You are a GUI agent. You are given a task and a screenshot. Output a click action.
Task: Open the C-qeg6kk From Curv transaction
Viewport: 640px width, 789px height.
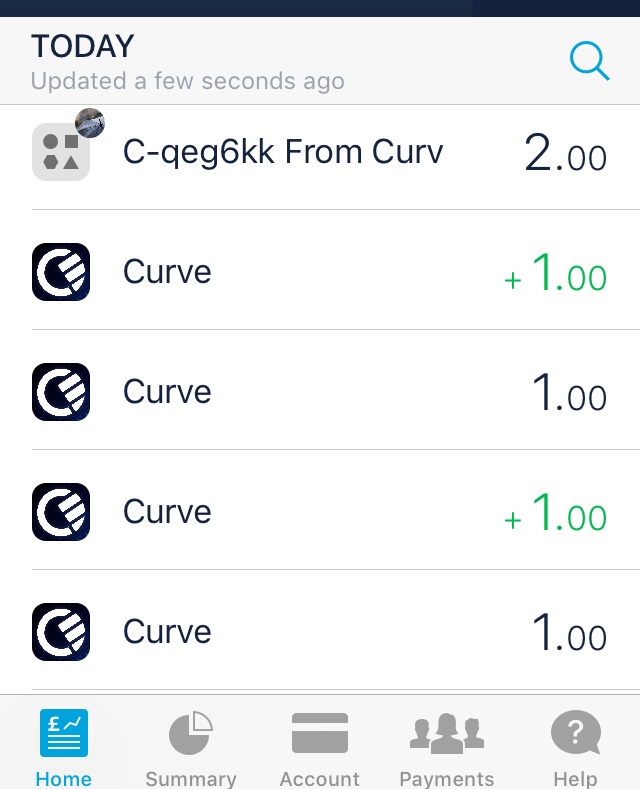[x=320, y=155]
